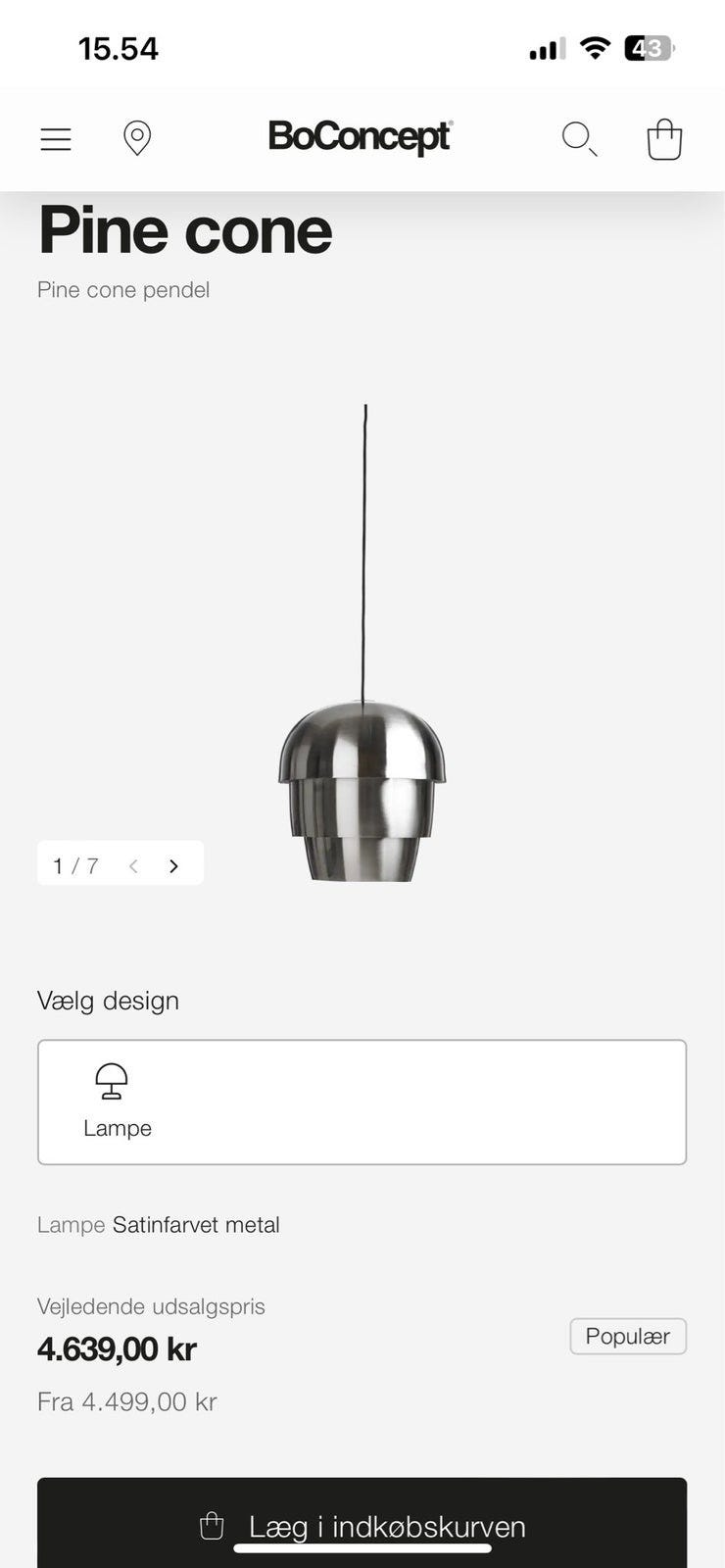Open the shopping bag in the header
Viewport: 725px width, 1568px height.
663,138
